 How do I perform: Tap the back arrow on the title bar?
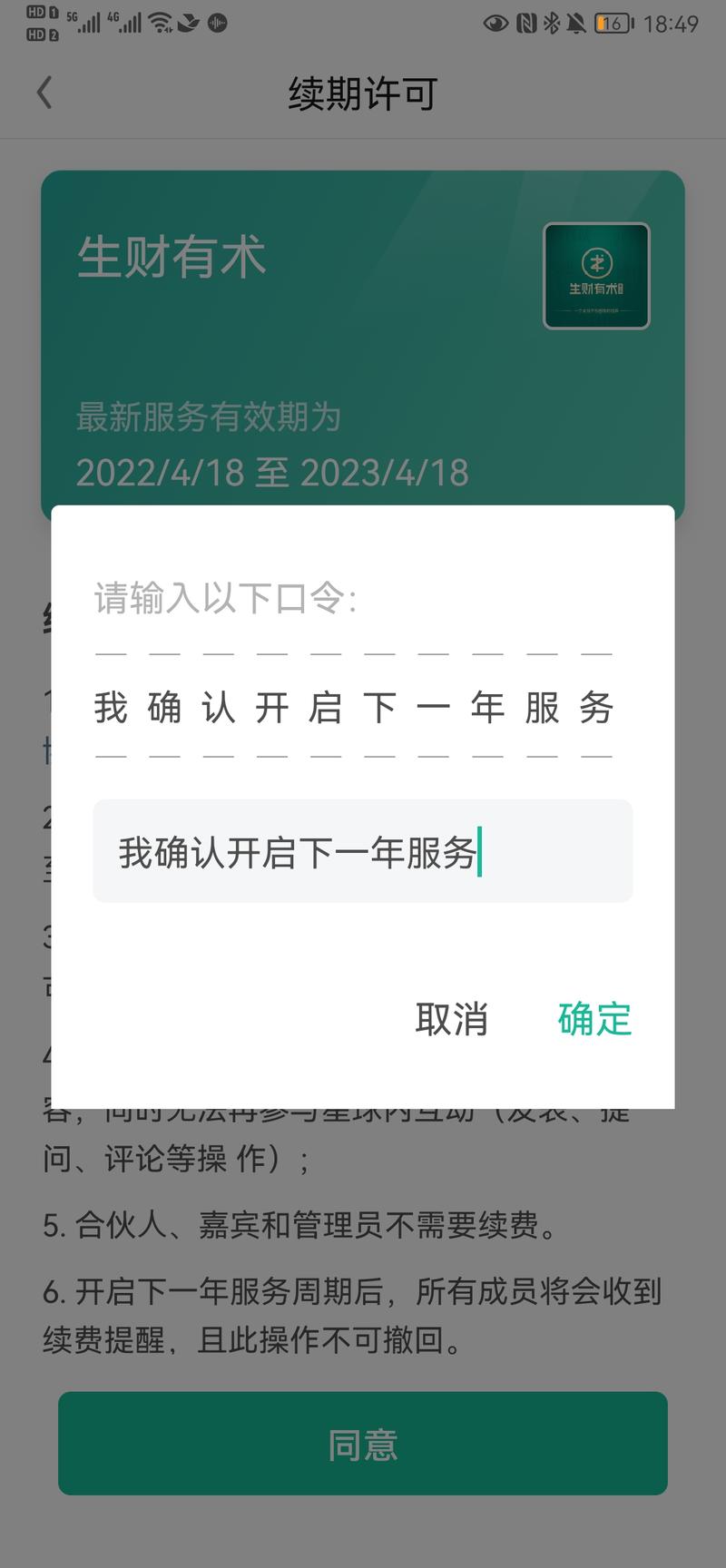pyautogui.click(x=44, y=92)
